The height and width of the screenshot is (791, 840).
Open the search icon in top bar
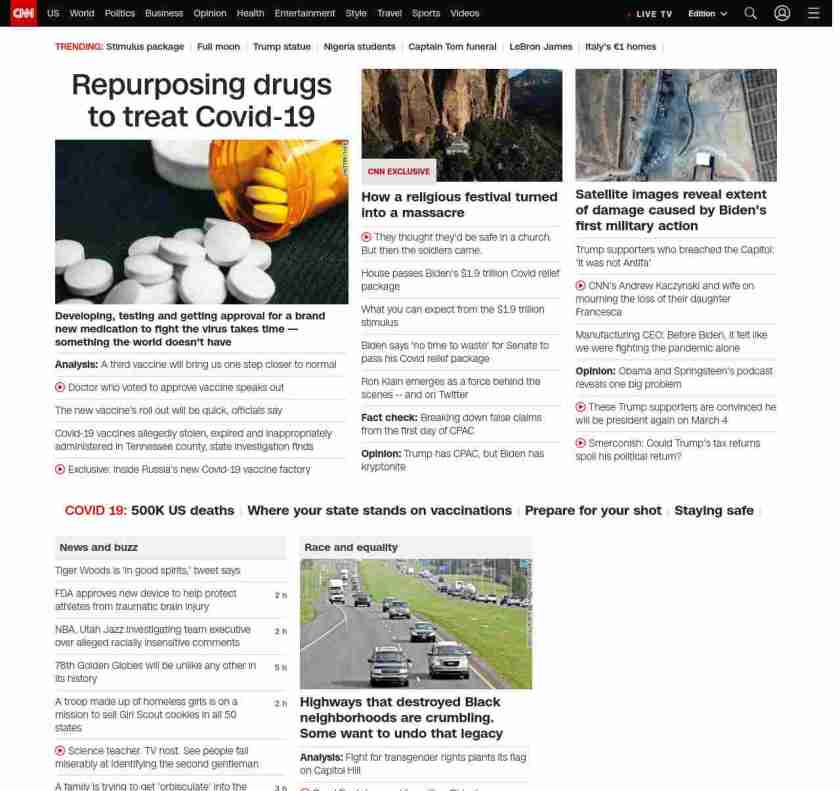point(750,13)
